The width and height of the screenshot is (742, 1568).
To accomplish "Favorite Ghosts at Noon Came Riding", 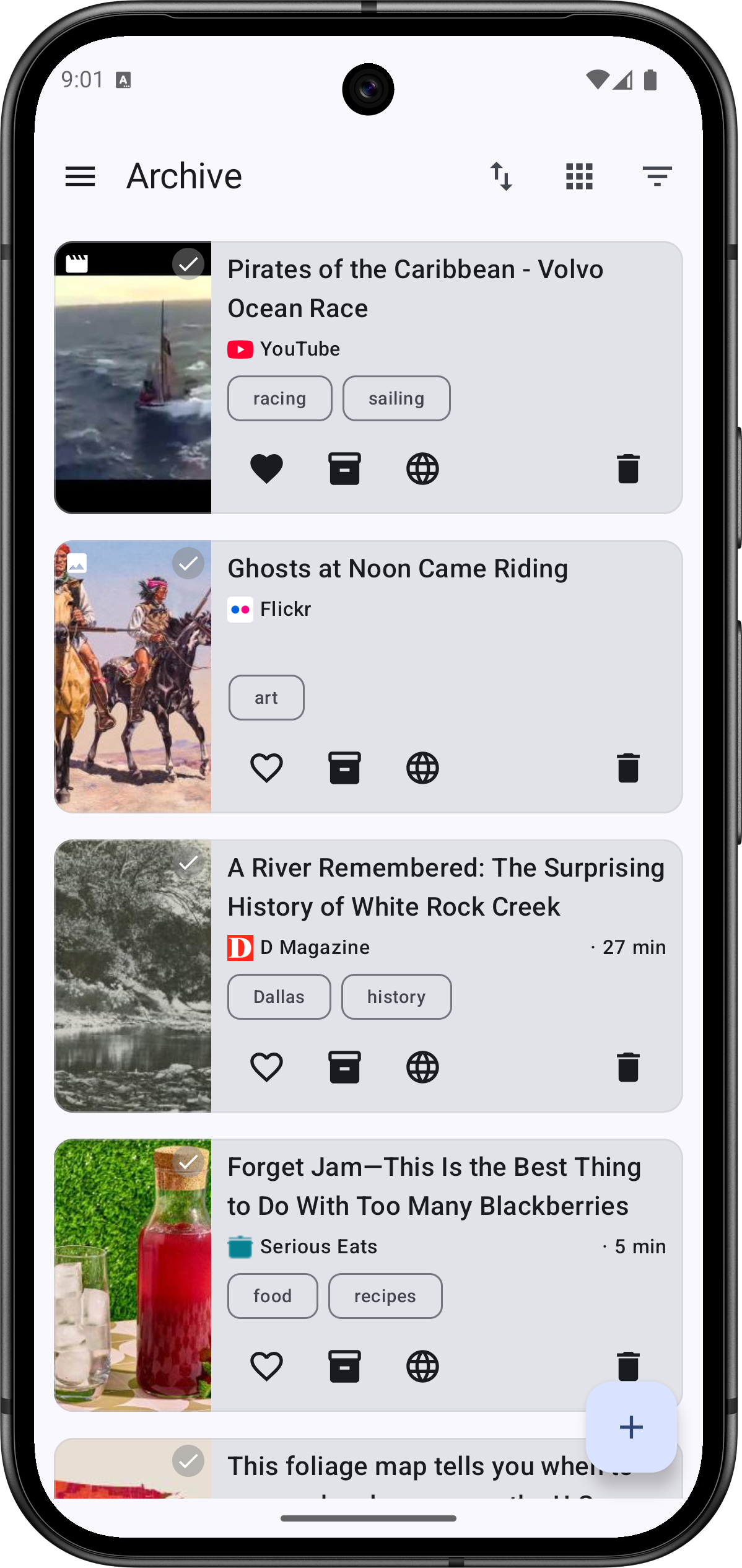I will pos(266,768).
